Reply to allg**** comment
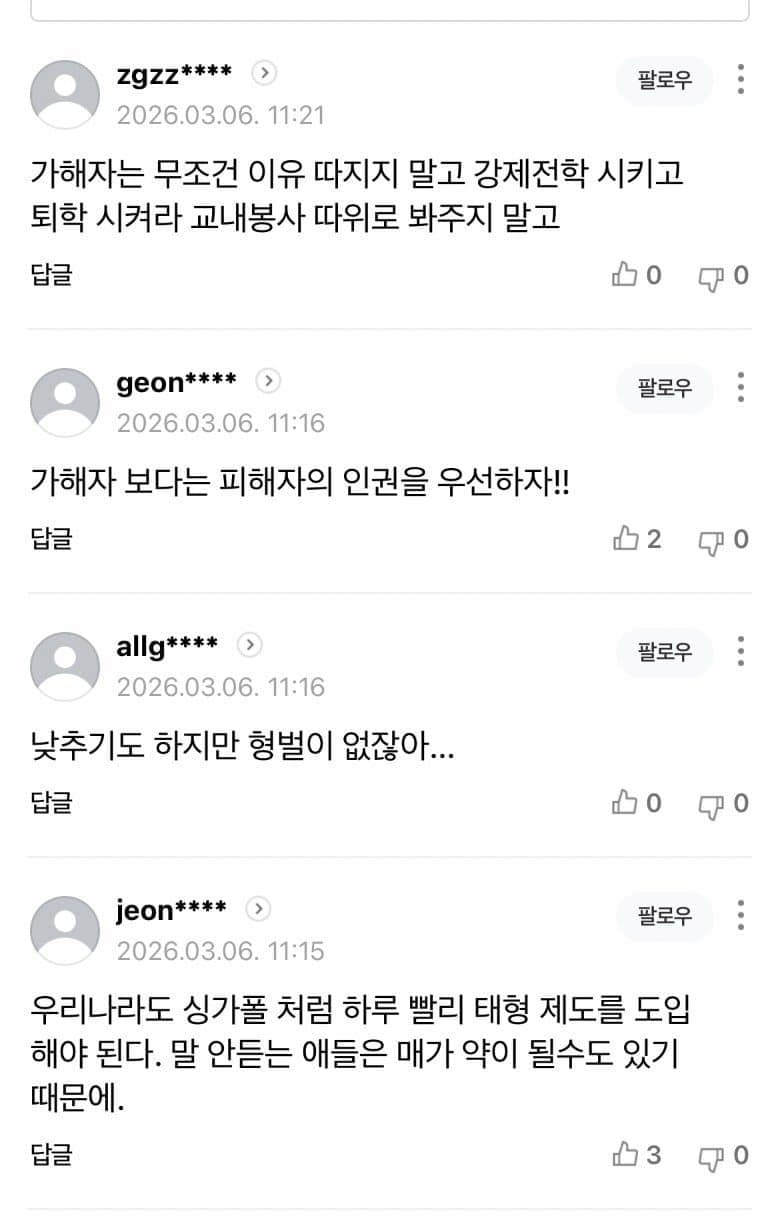781x1227 pixels. (51, 803)
